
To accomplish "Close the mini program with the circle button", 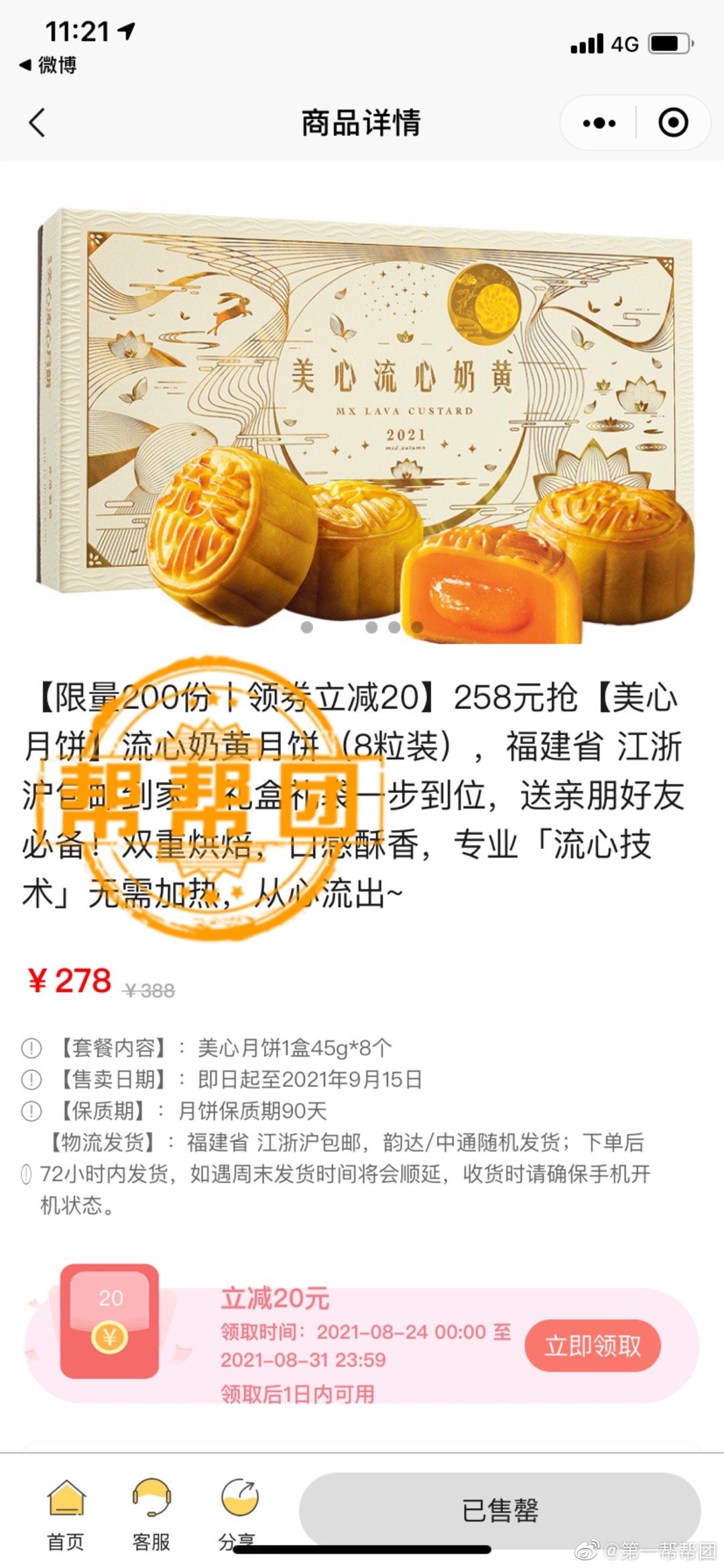I will (673, 123).
